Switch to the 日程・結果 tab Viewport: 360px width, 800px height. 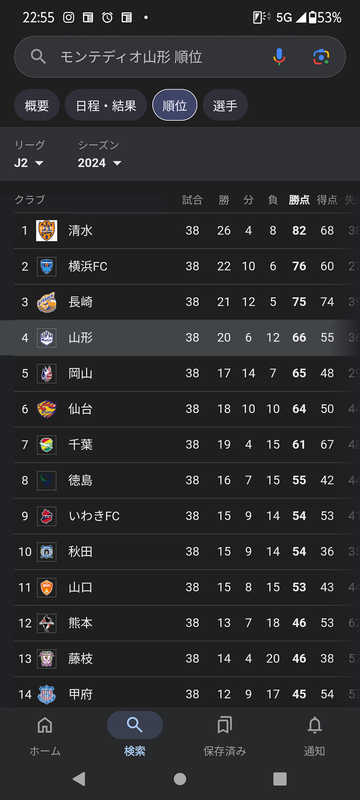pyautogui.click(x=106, y=106)
